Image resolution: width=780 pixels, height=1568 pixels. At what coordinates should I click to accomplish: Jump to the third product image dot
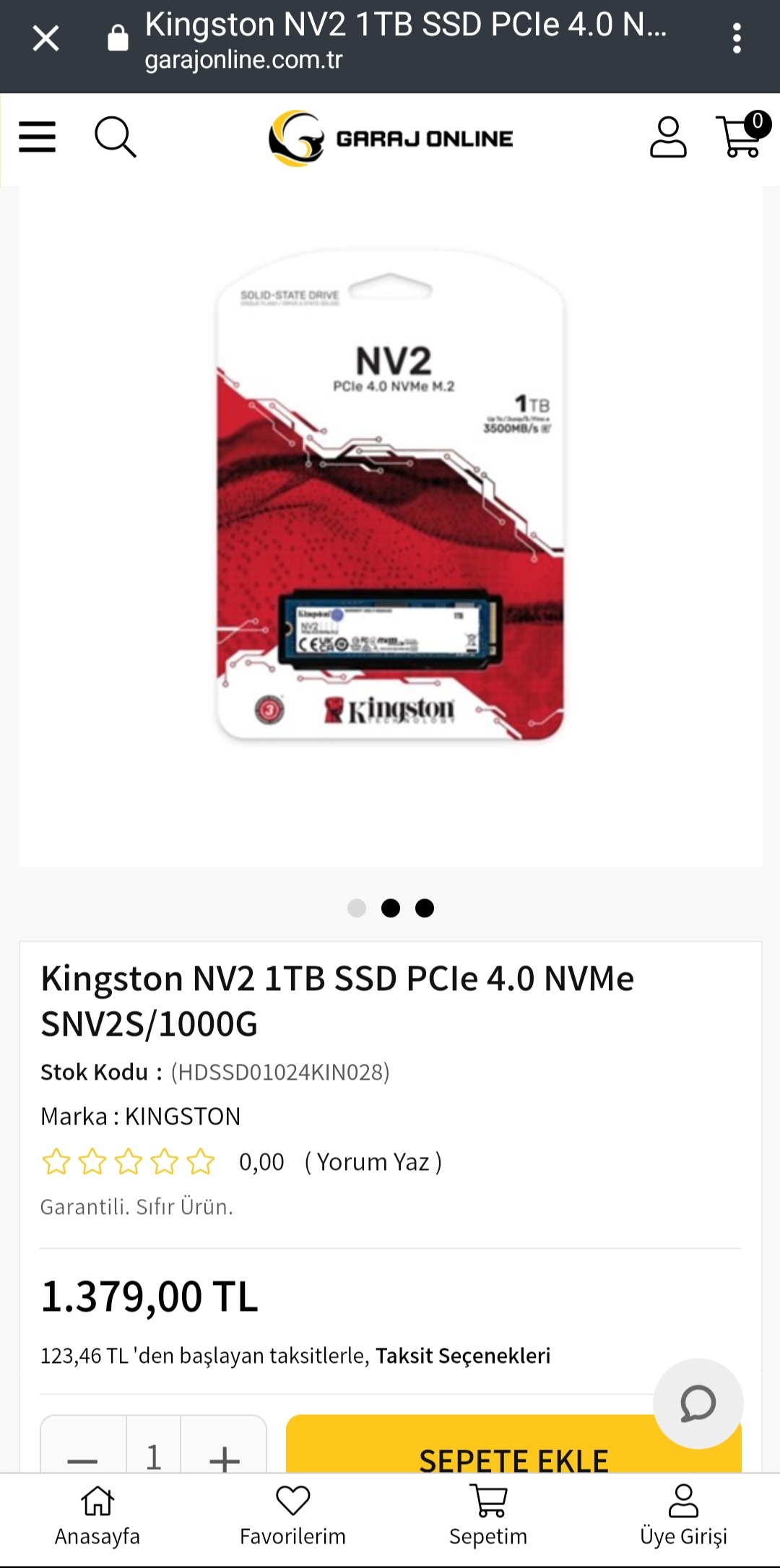(x=425, y=908)
